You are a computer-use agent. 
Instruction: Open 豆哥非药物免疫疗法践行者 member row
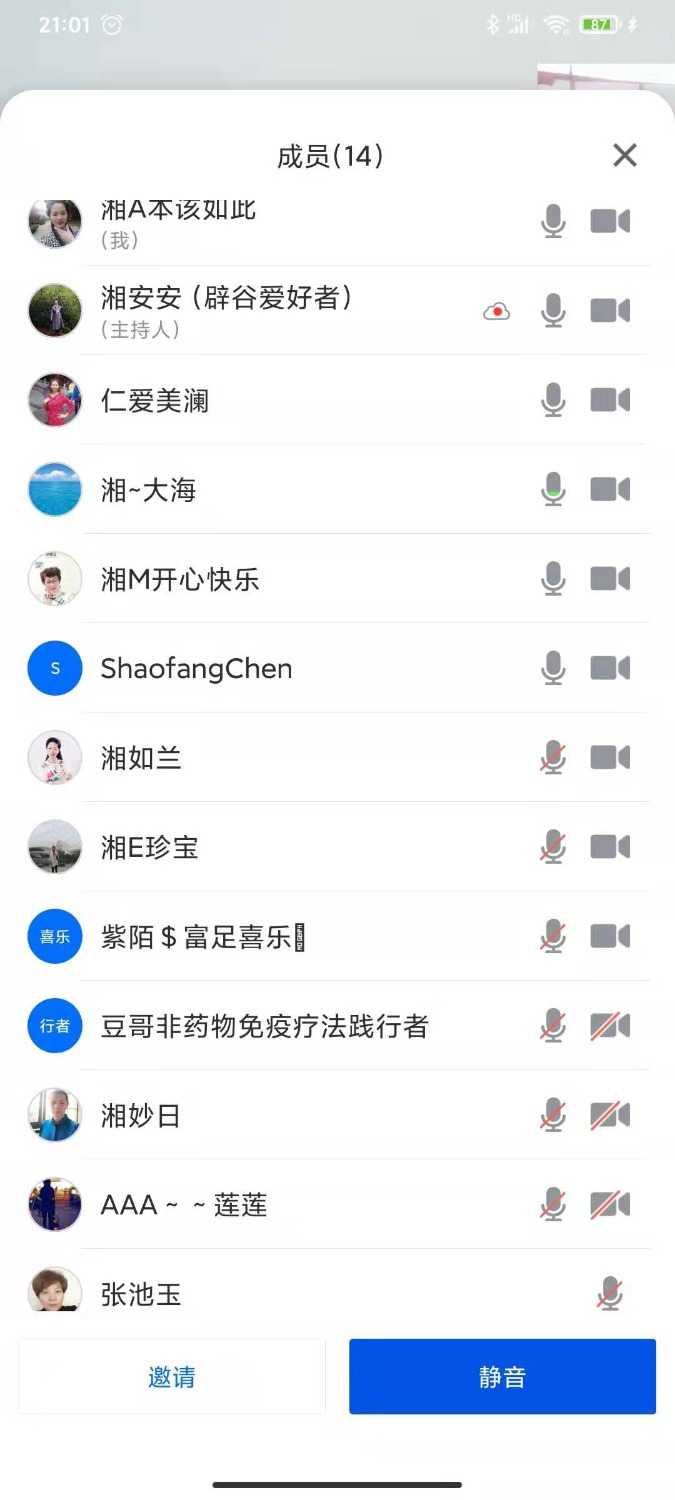(x=264, y=1026)
